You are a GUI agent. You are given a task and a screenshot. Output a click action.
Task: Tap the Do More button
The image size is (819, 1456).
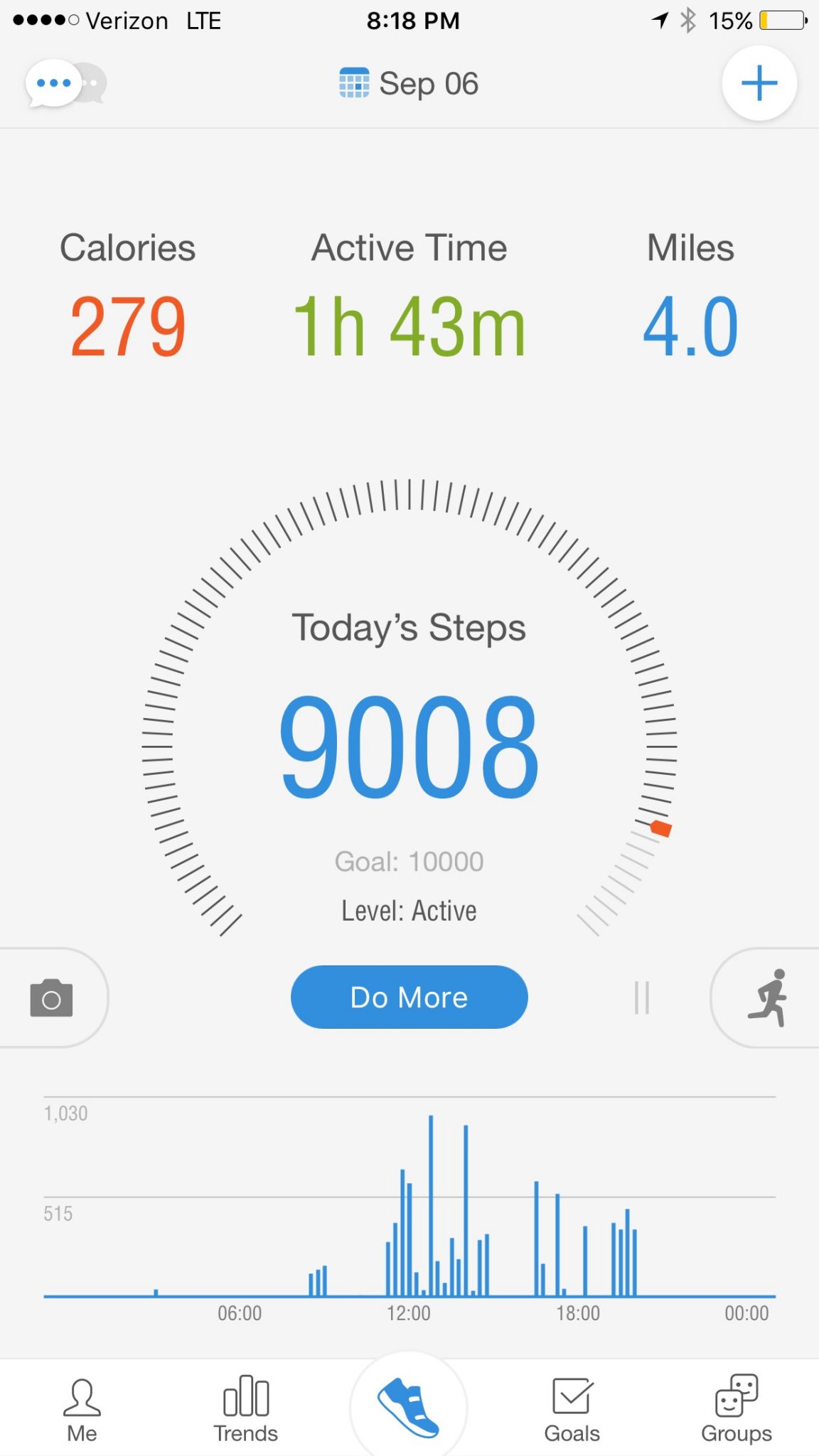tap(409, 997)
